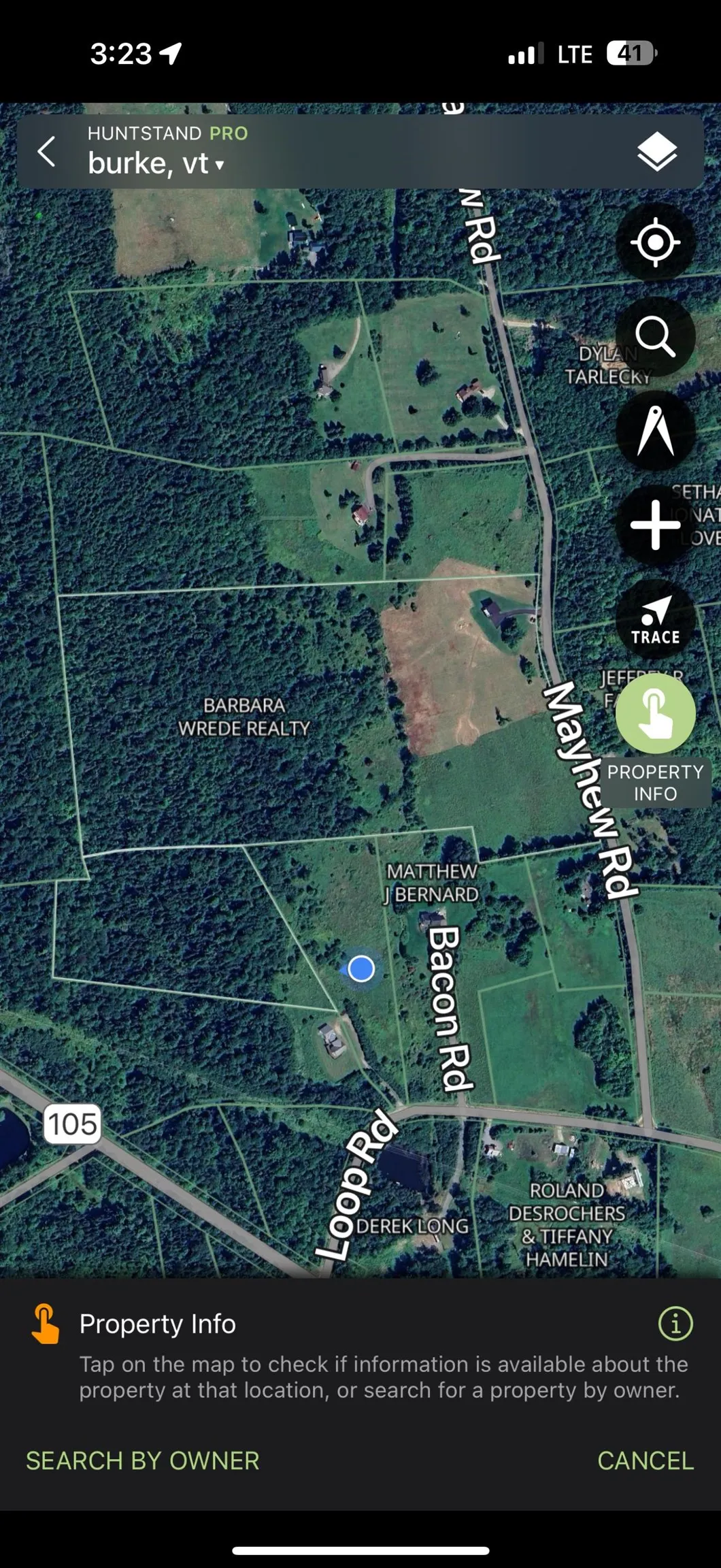Viewport: 721px width, 1568px height.
Task: Start the Trace tracking tool
Action: click(655, 619)
